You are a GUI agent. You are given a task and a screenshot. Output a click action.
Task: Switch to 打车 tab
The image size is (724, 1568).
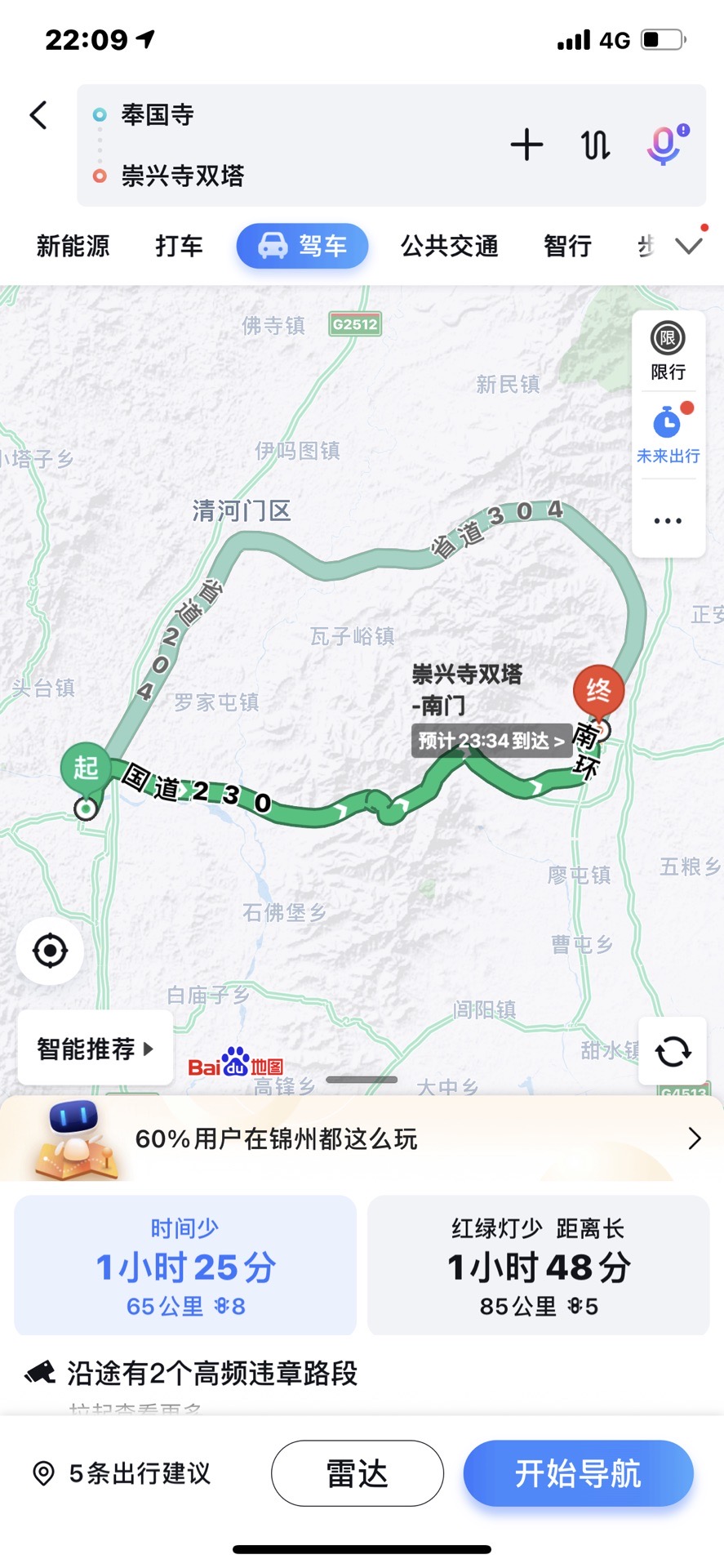179,246
